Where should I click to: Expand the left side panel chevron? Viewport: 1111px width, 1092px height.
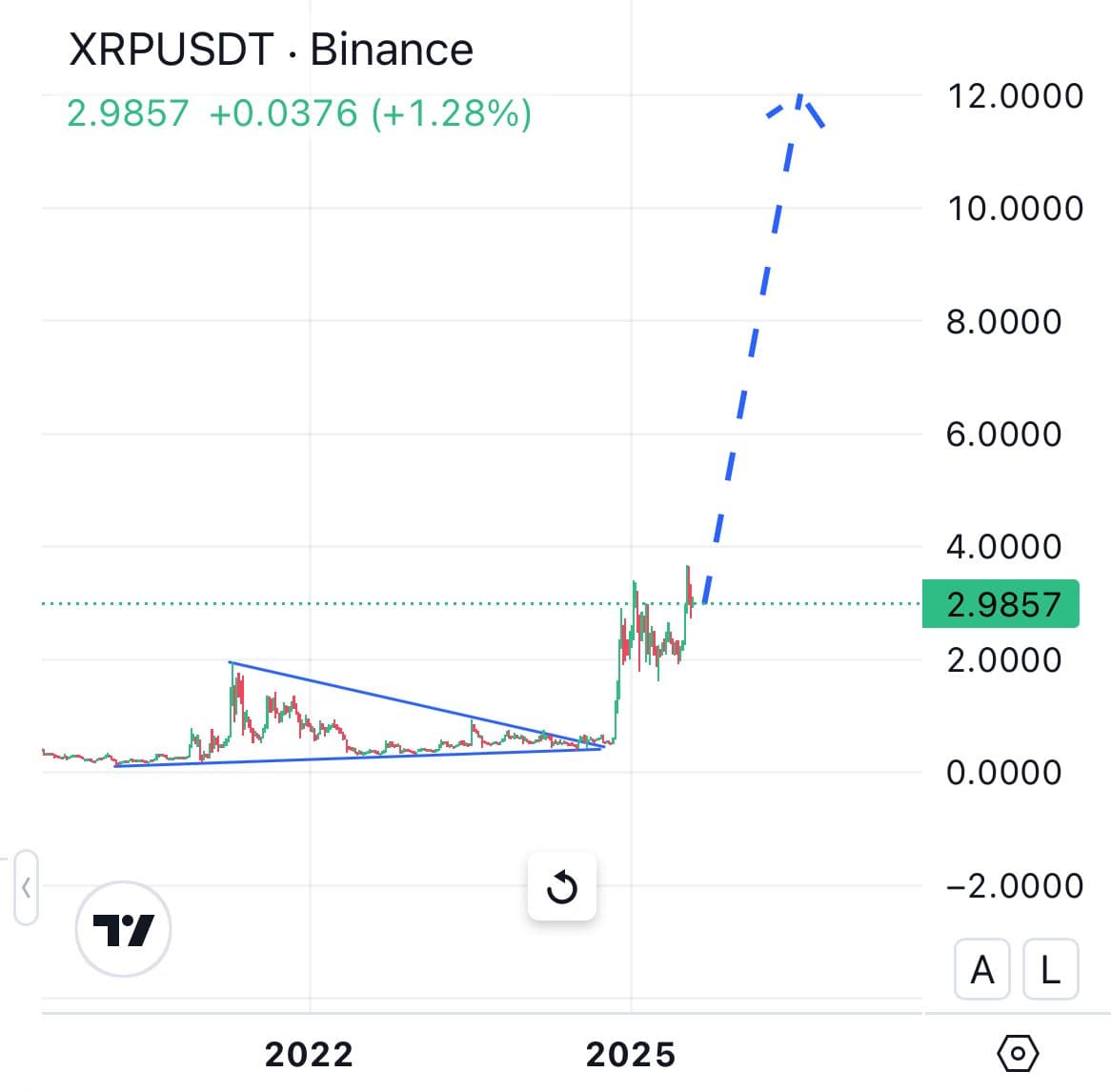(x=26, y=888)
